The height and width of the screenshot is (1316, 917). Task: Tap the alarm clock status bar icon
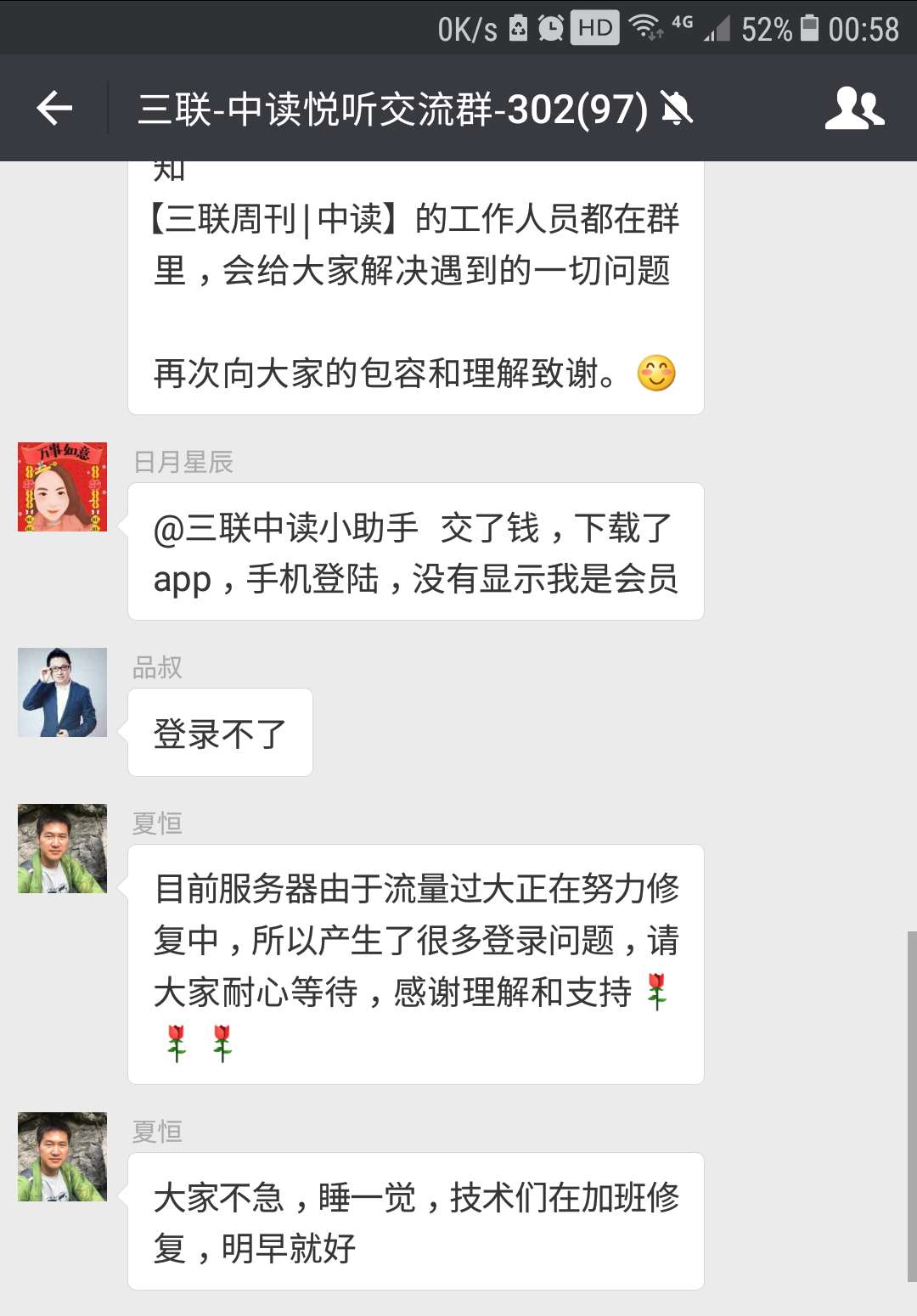[x=552, y=27]
